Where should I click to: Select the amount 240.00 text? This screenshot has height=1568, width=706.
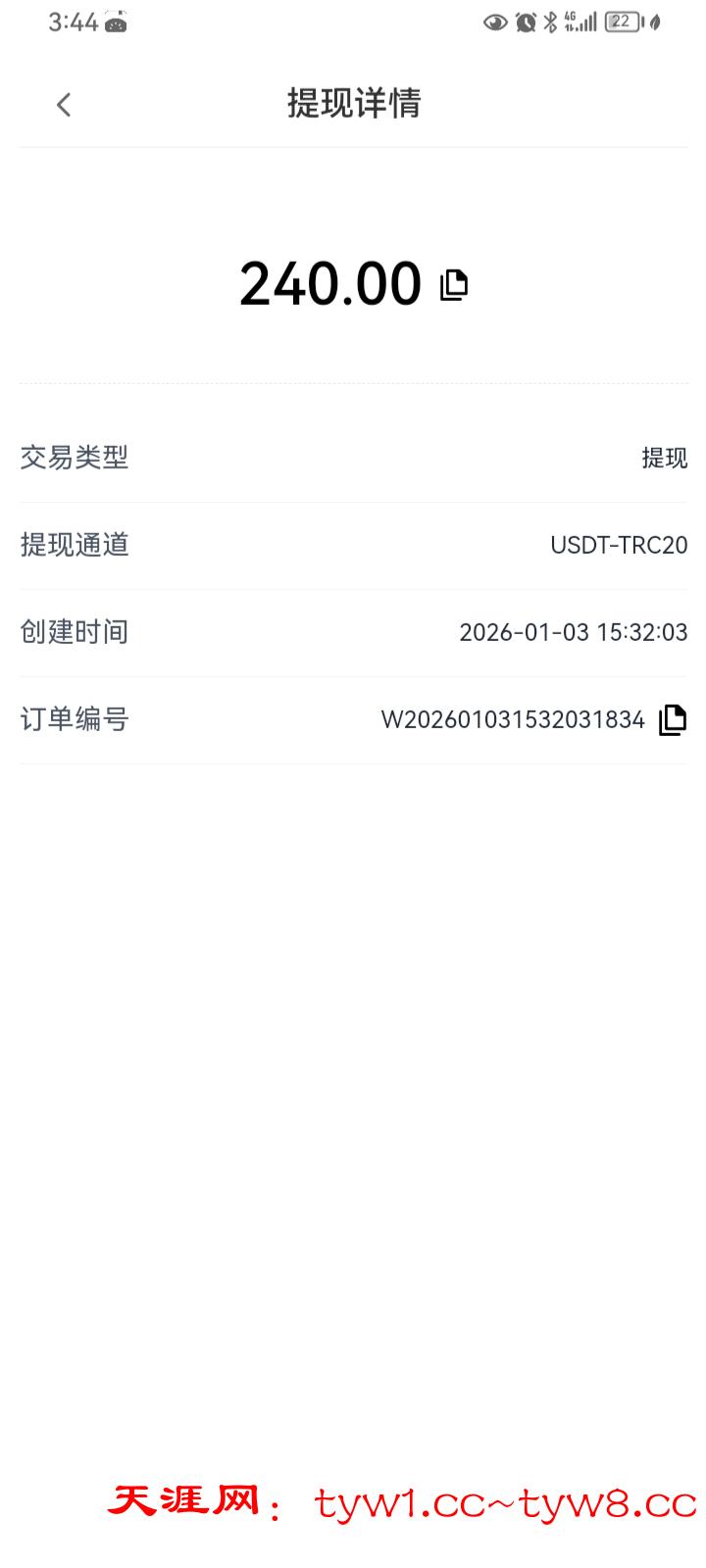pos(330,283)
